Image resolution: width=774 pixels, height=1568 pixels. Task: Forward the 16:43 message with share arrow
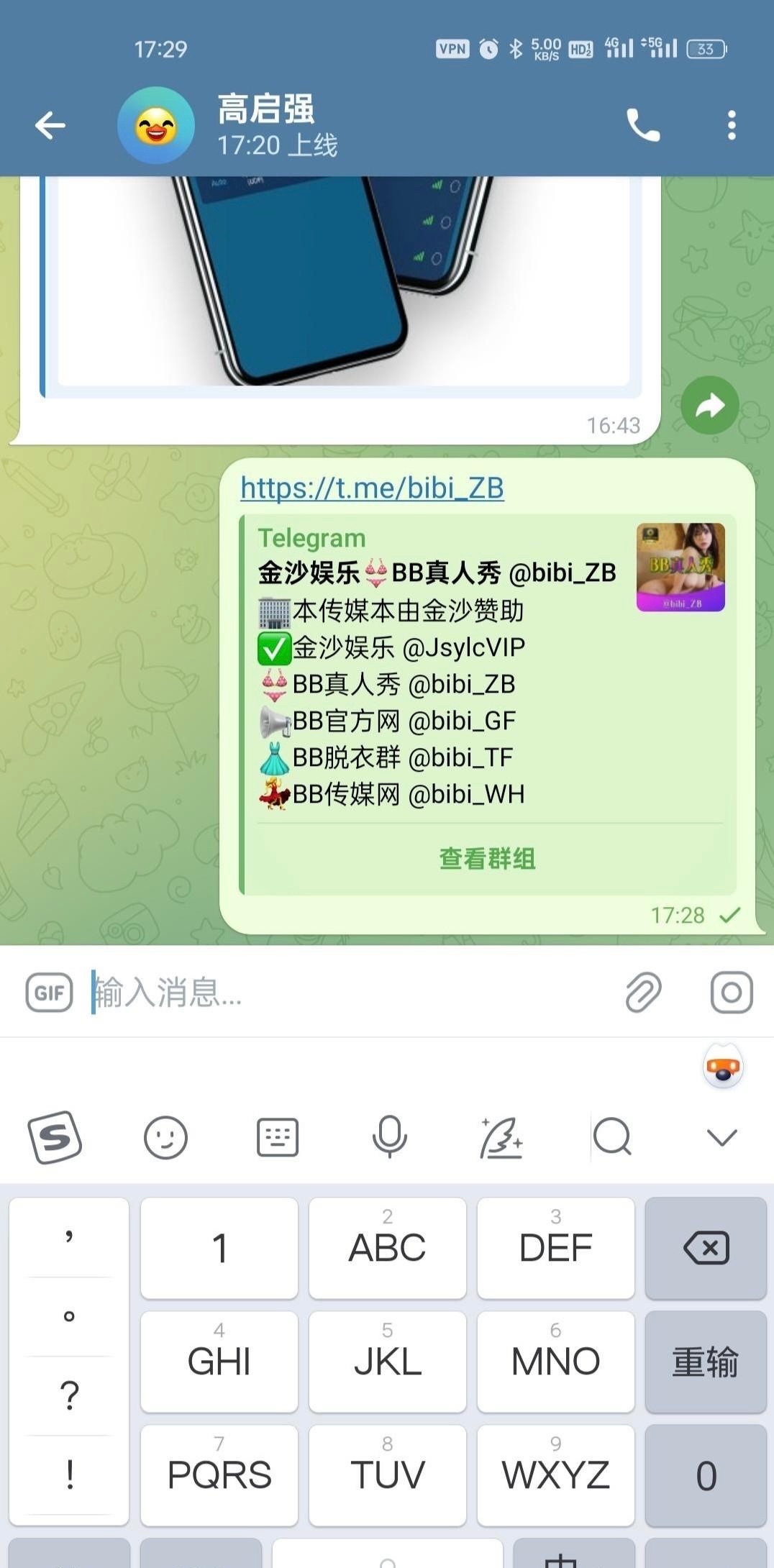(709, 406)
